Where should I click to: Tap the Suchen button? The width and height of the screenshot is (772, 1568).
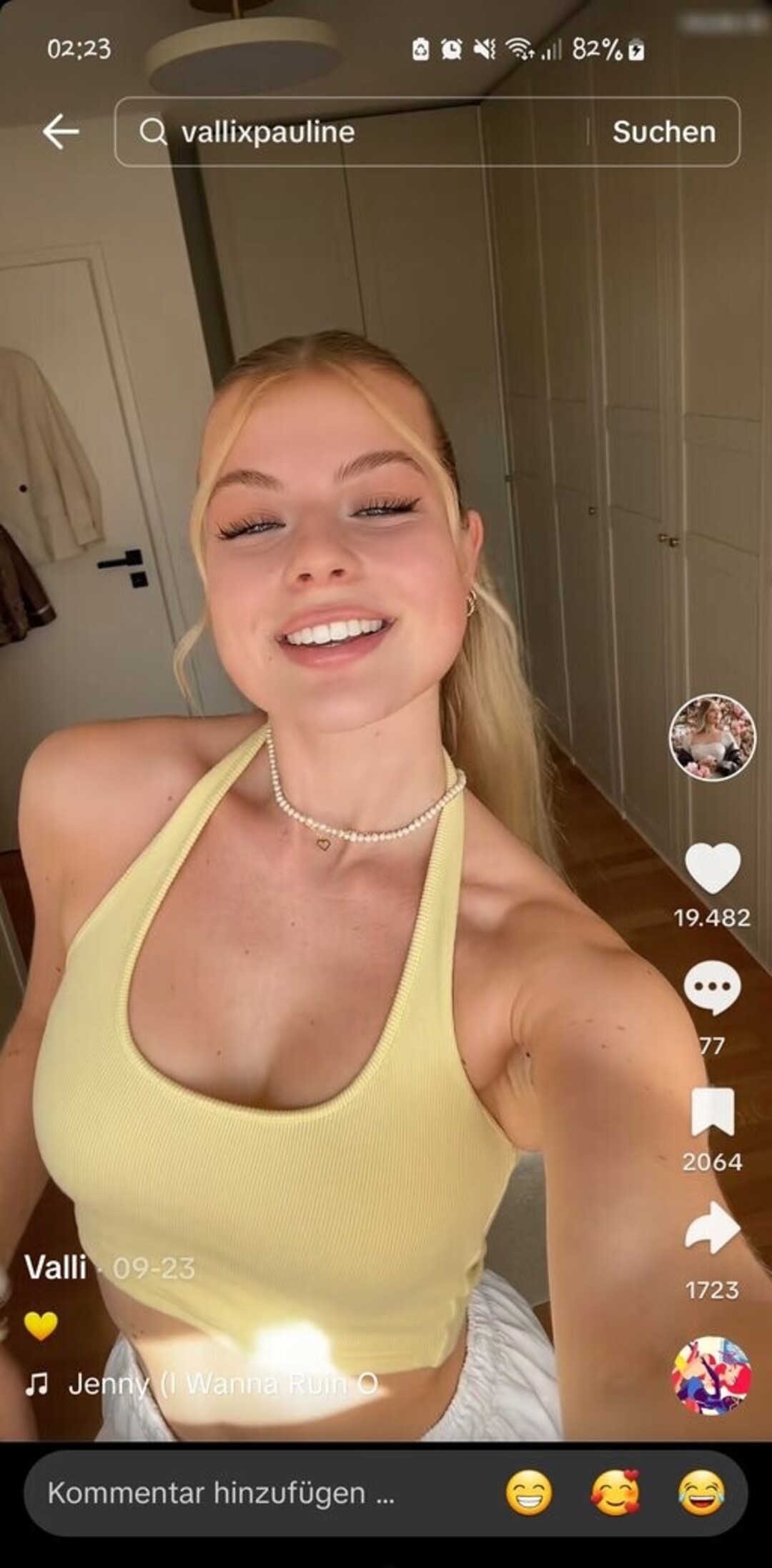[x=663, y=132]
